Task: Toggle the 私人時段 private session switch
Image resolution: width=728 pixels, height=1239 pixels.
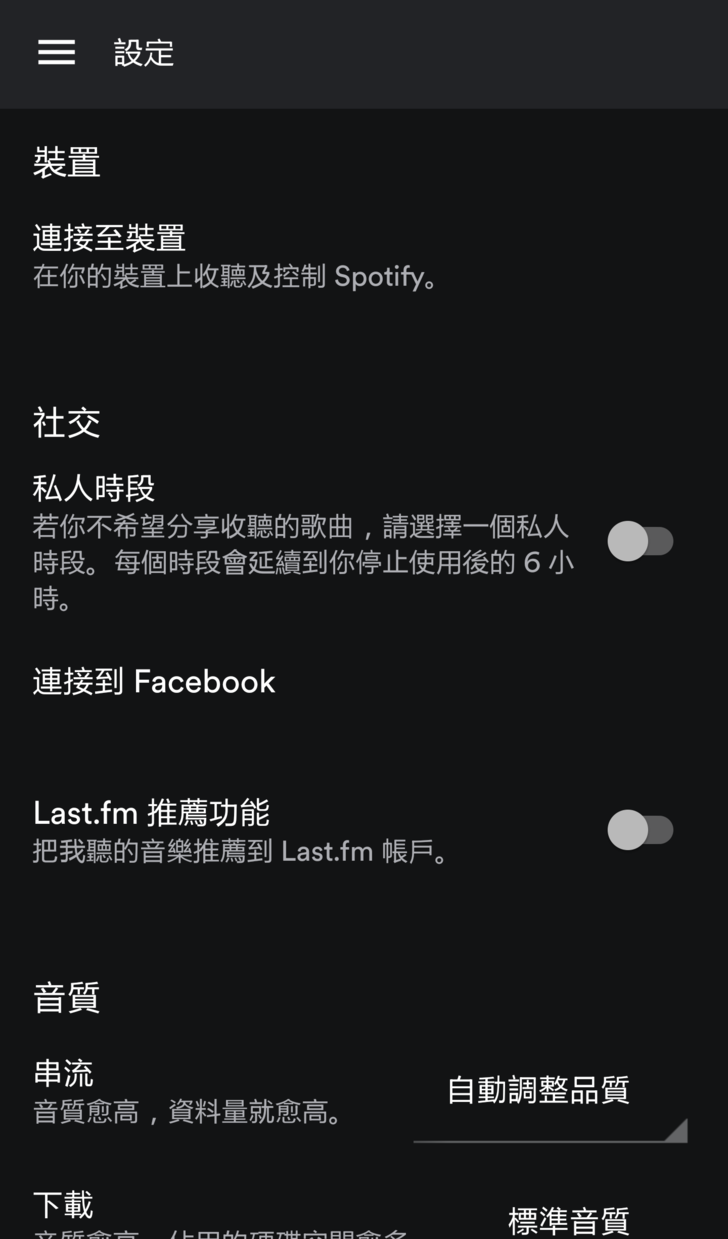Action: (640, 542)
